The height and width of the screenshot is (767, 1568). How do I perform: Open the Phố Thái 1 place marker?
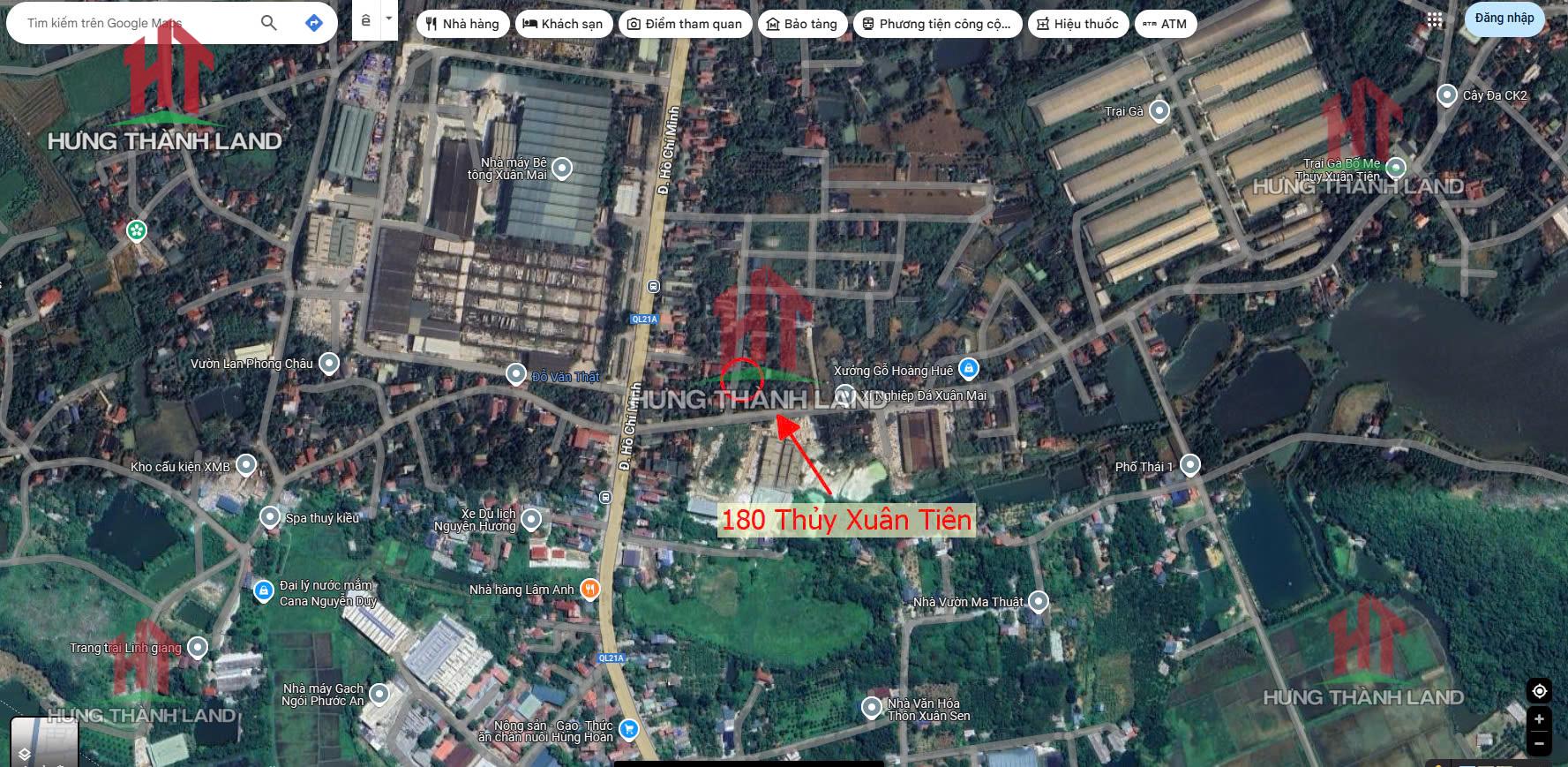tap(1189, 464)
